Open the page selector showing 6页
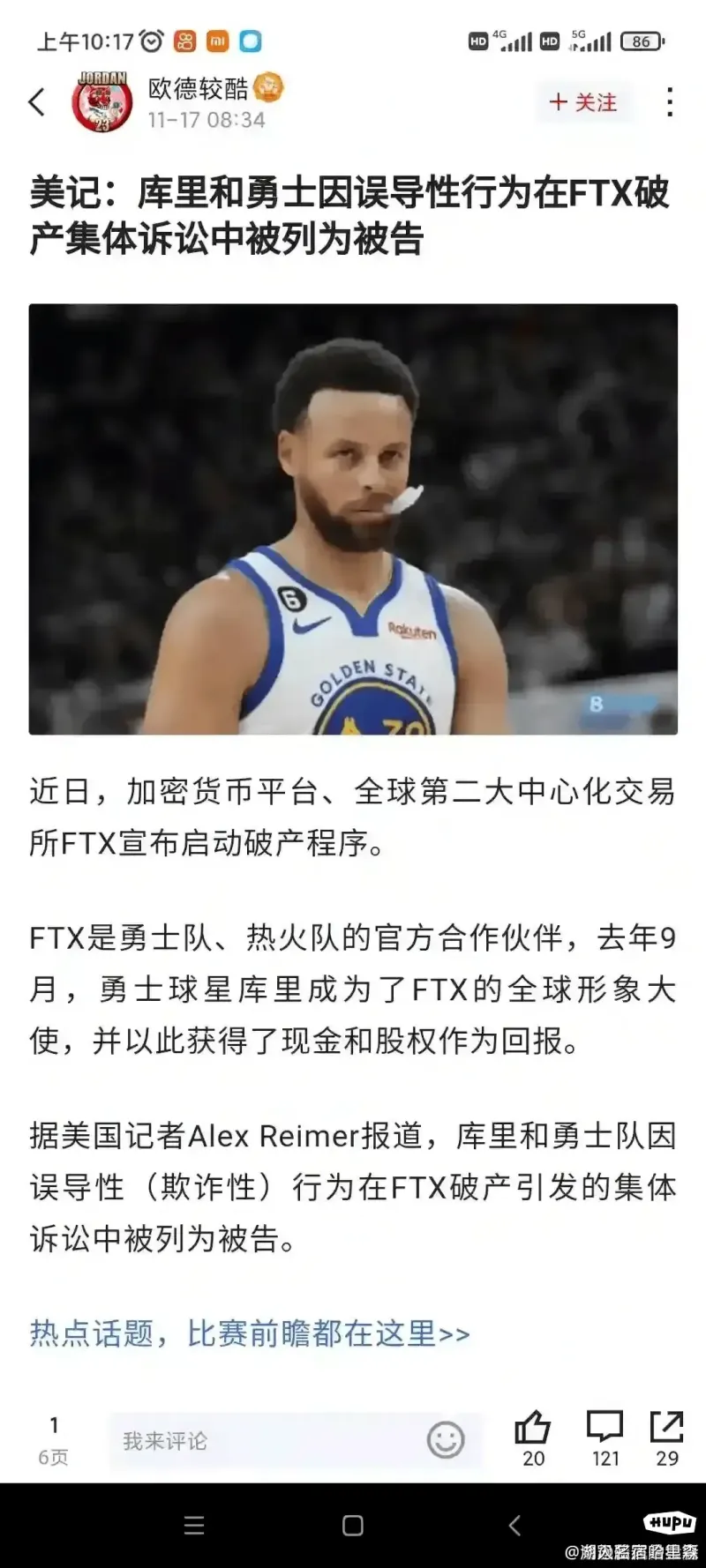706x1568 pixels. [53, 1440]
